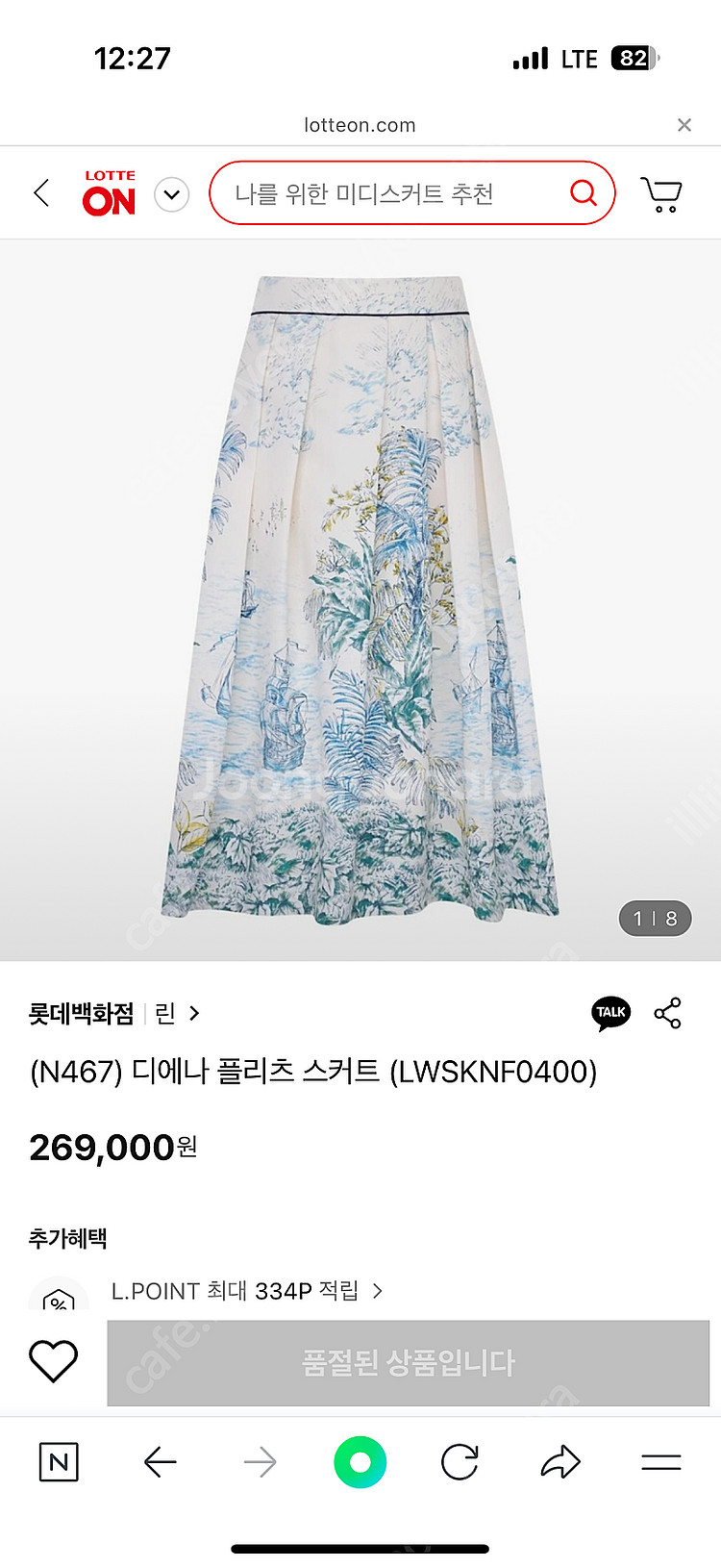Open the shopping cart
The image size is (721, 1568).
pyautogui.click(x=659, y=193)
